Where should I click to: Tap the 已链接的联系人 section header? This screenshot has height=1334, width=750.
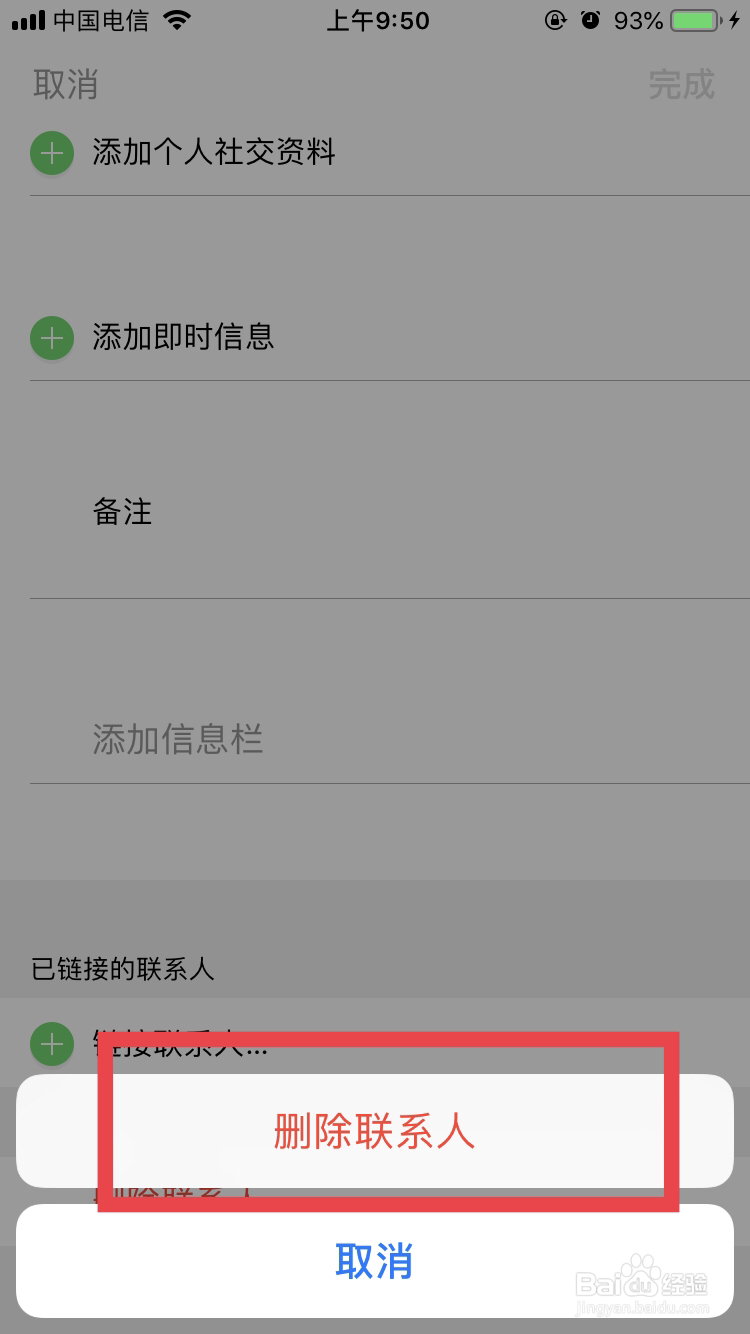click(120, 968)
